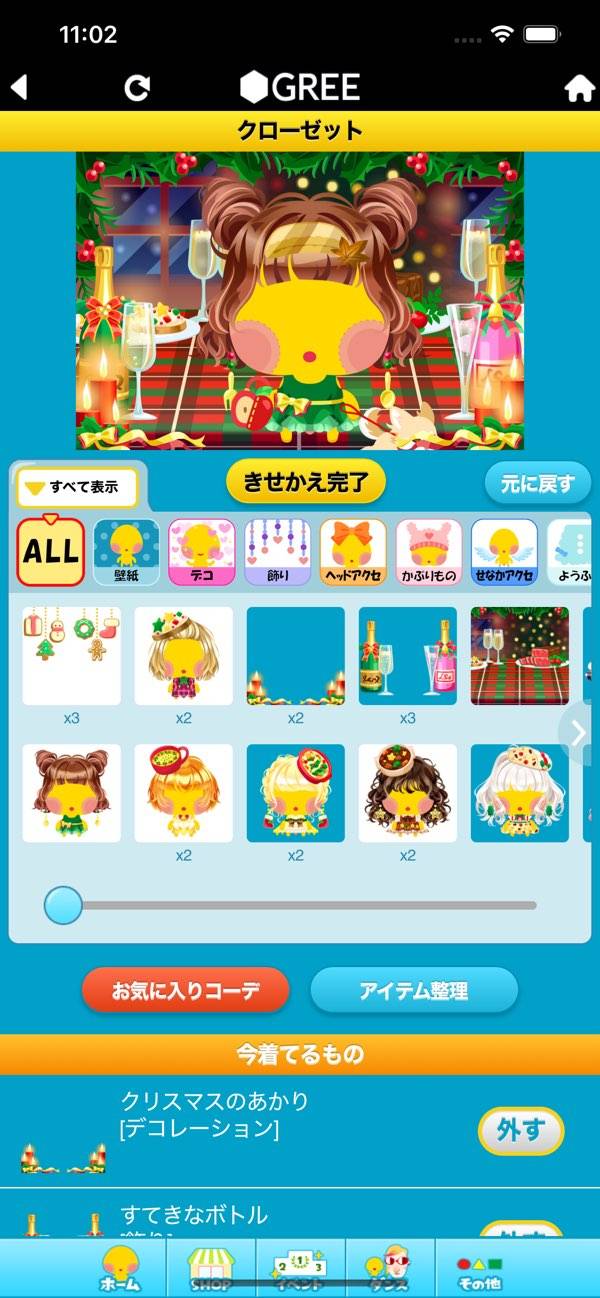Select the hanging Christmas ornaments item
Image resolution: width=600 pixels, height=1298 pixels.
point(72,656)
